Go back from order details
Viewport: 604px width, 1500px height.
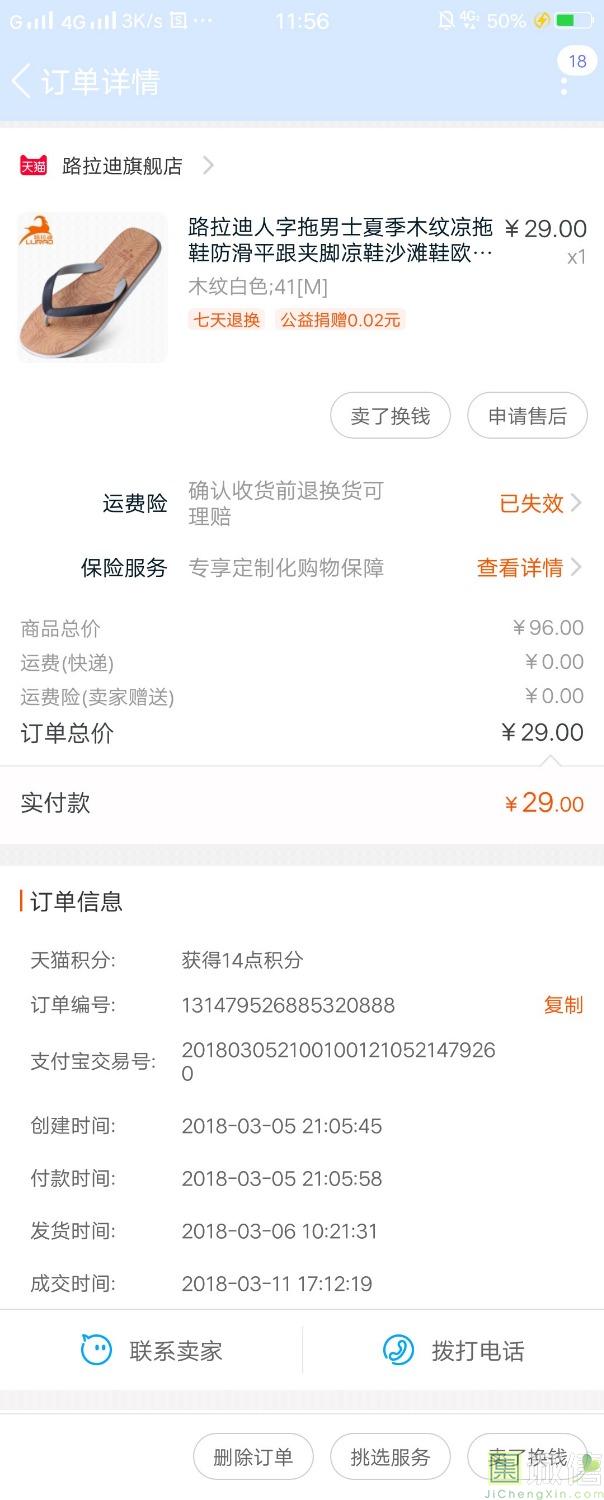22,81
